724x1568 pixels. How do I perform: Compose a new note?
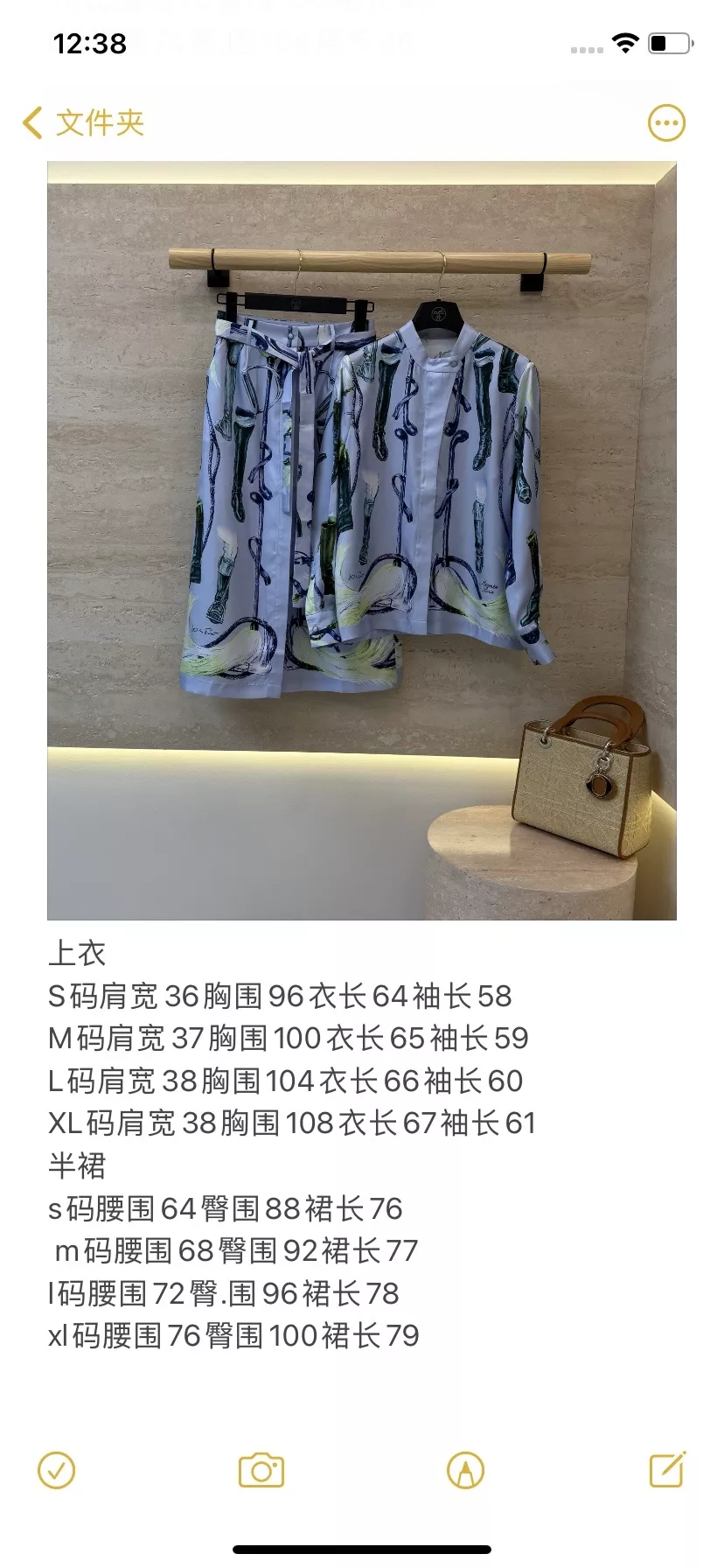(x=668, y=1470)
